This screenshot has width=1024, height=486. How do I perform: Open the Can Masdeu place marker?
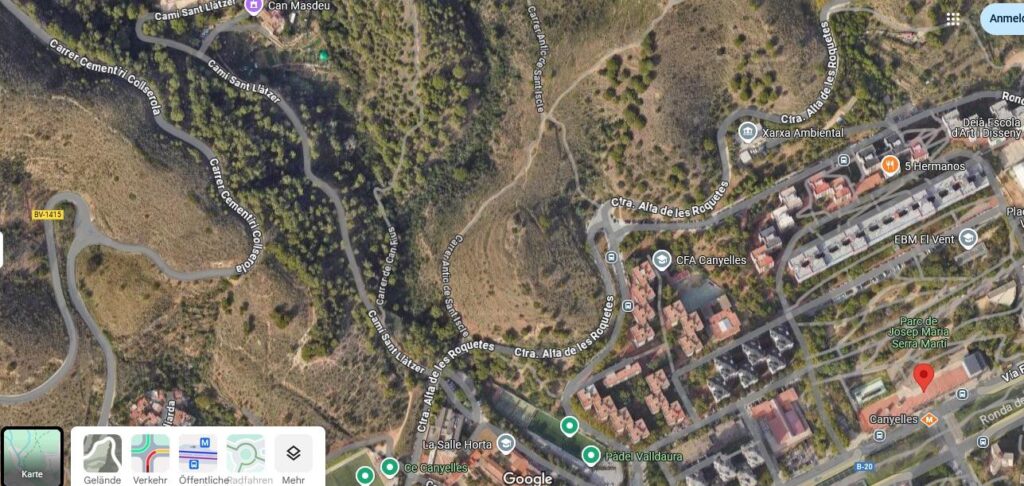tap(253, 6)
